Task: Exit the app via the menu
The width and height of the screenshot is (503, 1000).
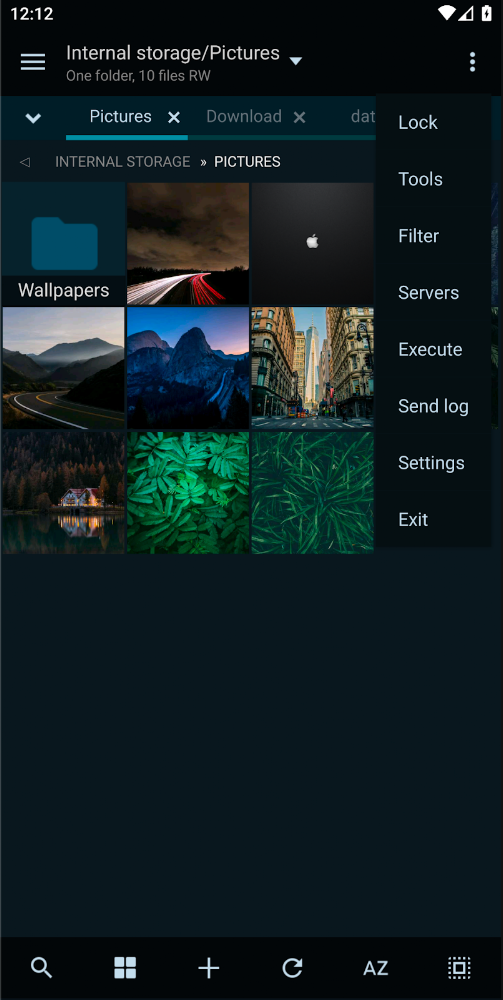Action: [433, 520]
